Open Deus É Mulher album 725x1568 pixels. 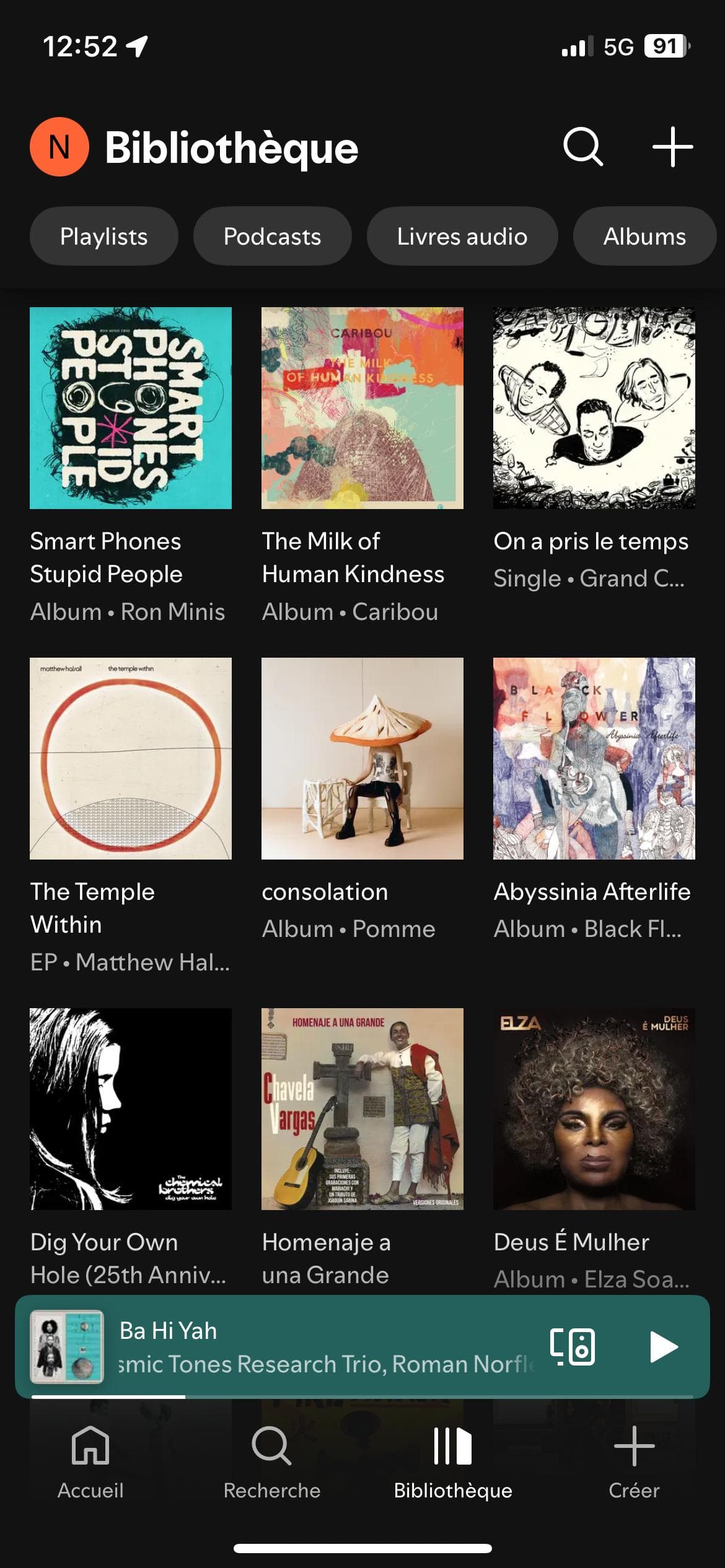coord(594,1109)
